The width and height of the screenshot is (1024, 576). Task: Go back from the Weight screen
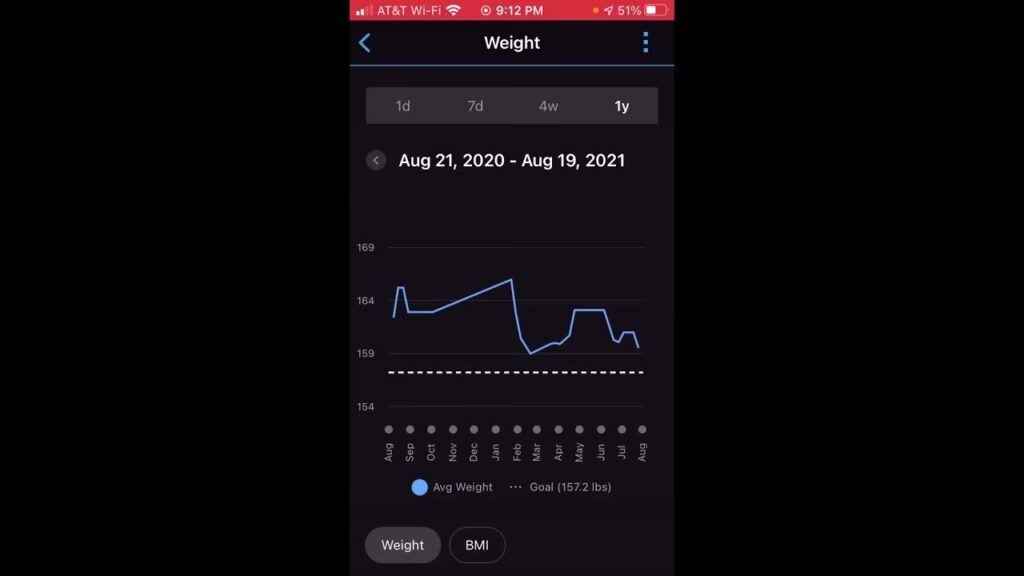tap(365, 43)
